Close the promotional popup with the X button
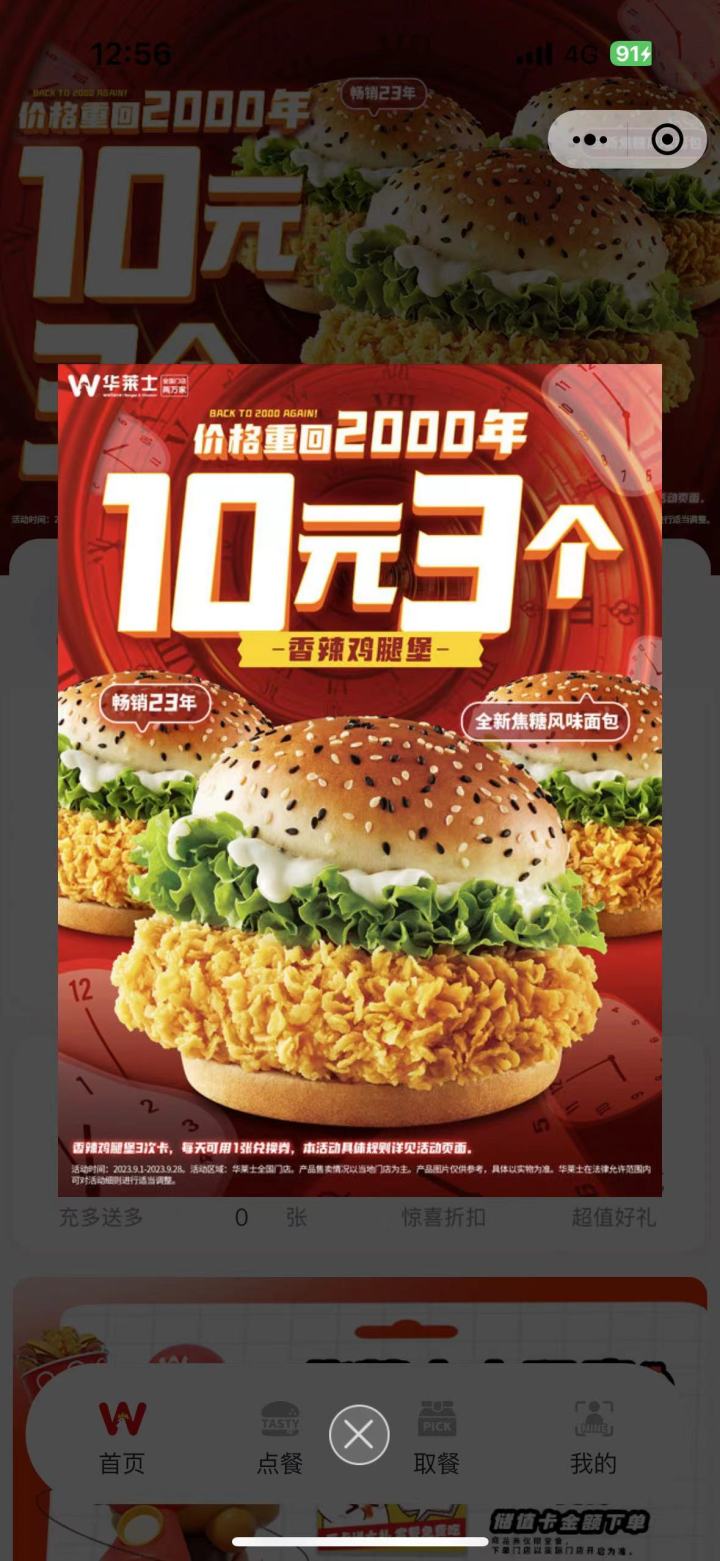Image resolution: width=720 pixels, height=1561 pixels. pyautogui.click(x=359, y=1435)
